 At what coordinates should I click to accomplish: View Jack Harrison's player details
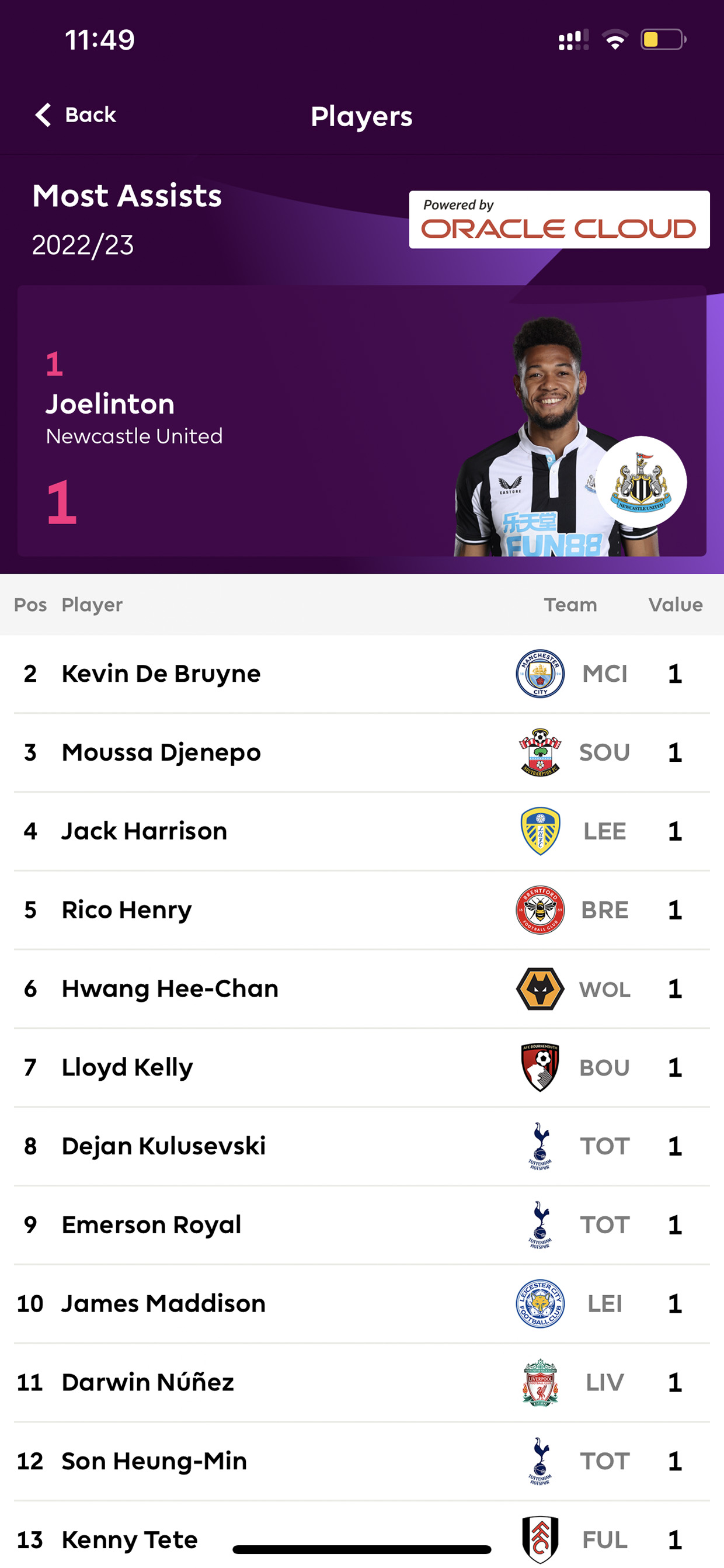coord(361,831)
